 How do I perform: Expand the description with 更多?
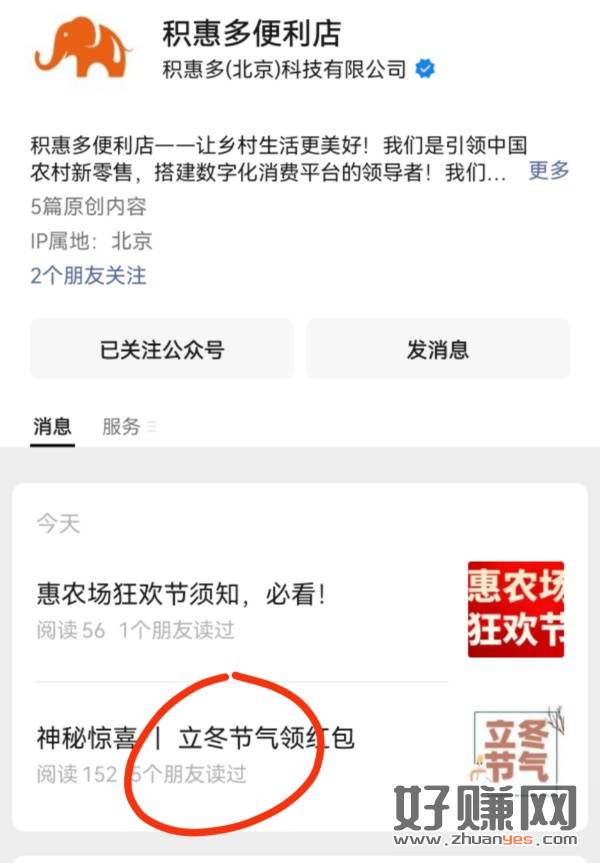(x=549, y=171)
